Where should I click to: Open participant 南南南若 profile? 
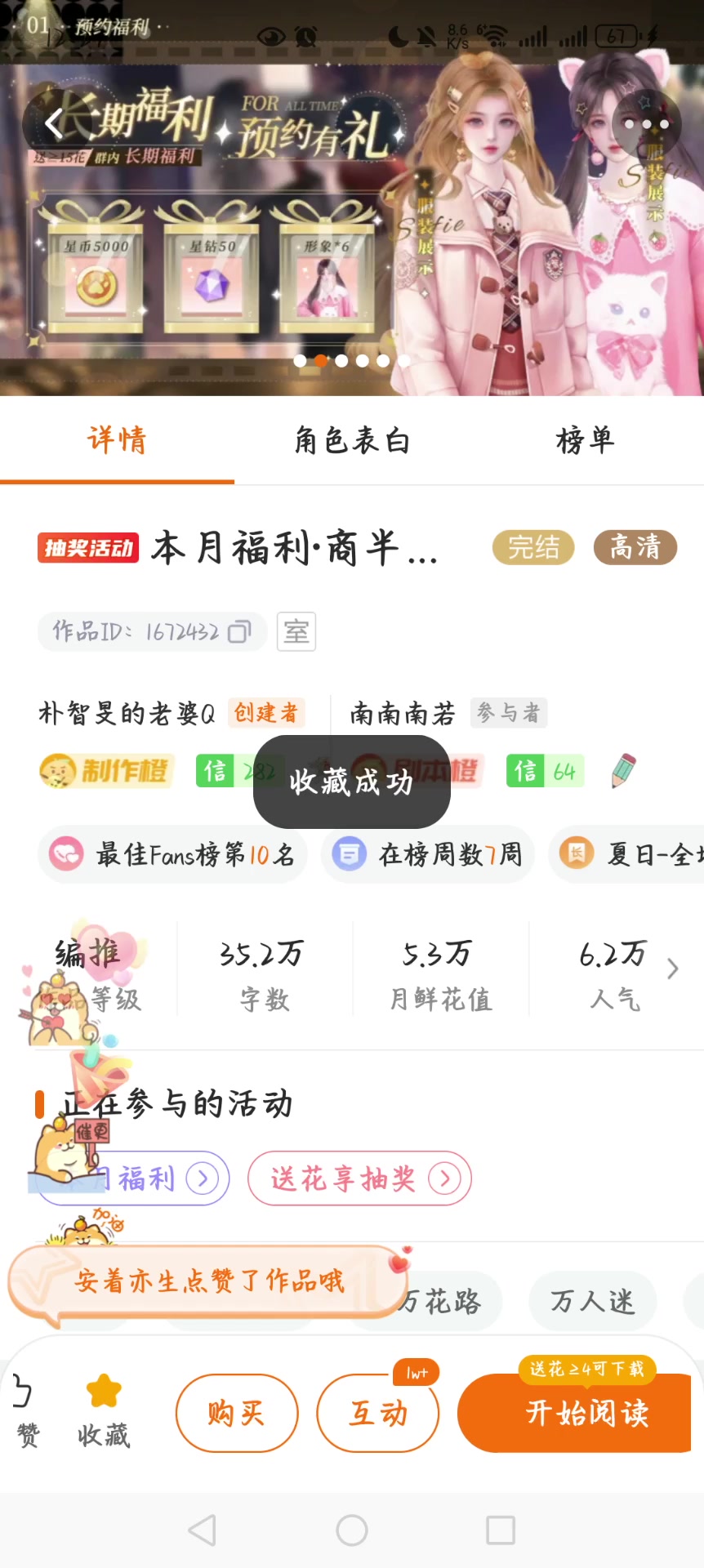click(403, 713)
